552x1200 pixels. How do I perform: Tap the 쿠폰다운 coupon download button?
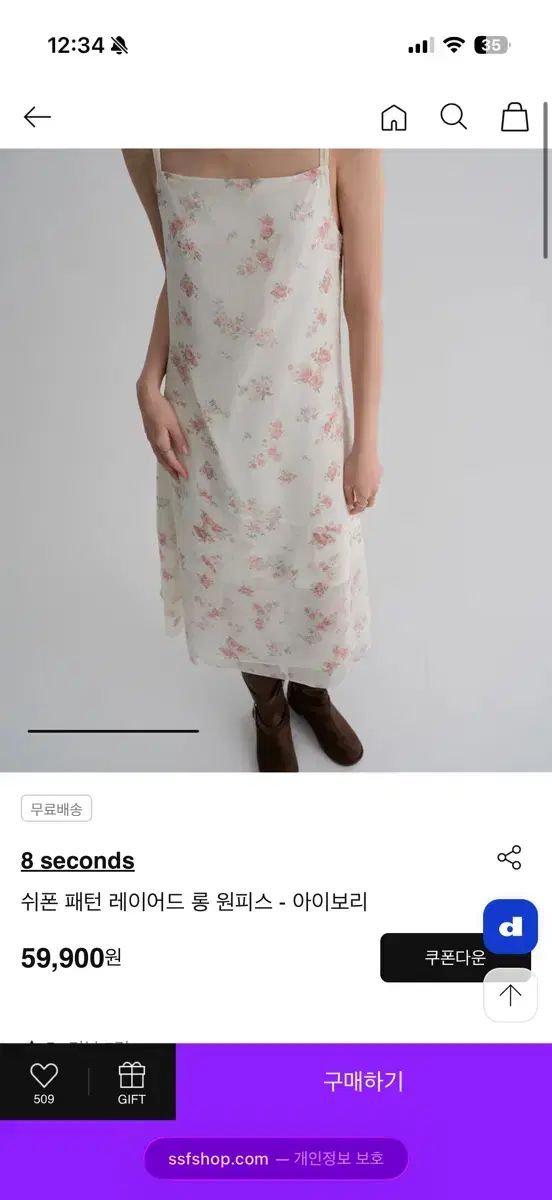click(455, 958)
